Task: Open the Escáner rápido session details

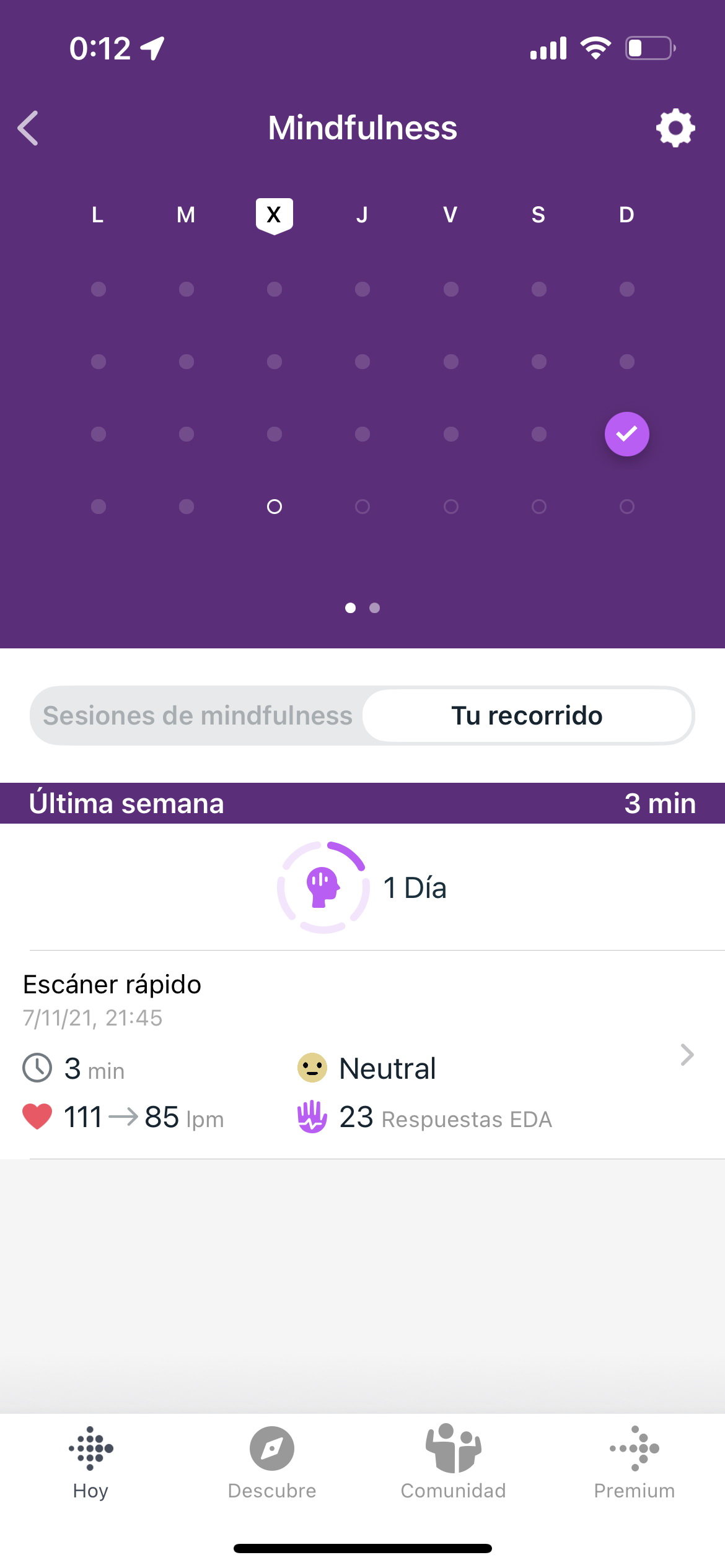Action: click(x=362, y=1055)
